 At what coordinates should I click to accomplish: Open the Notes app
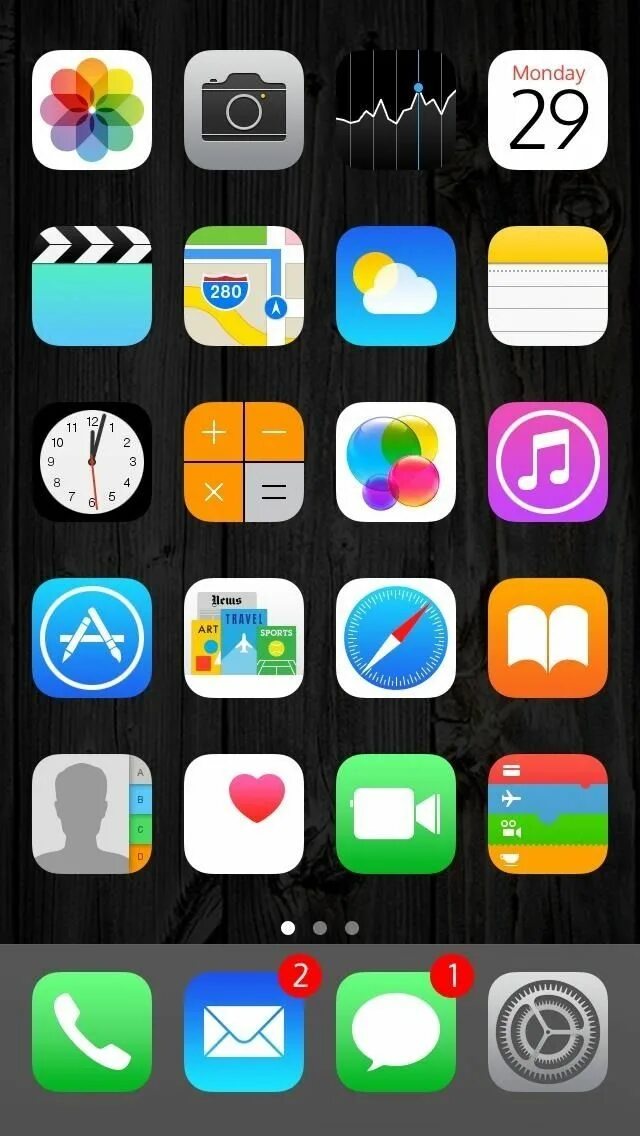click(x=548, y=285)
